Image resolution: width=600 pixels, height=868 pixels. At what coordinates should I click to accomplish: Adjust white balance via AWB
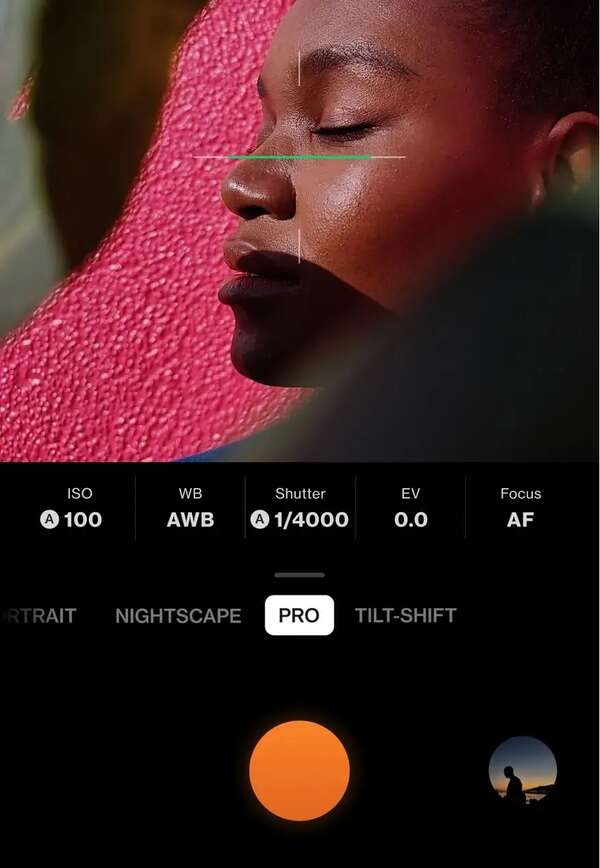pos(190,508)
